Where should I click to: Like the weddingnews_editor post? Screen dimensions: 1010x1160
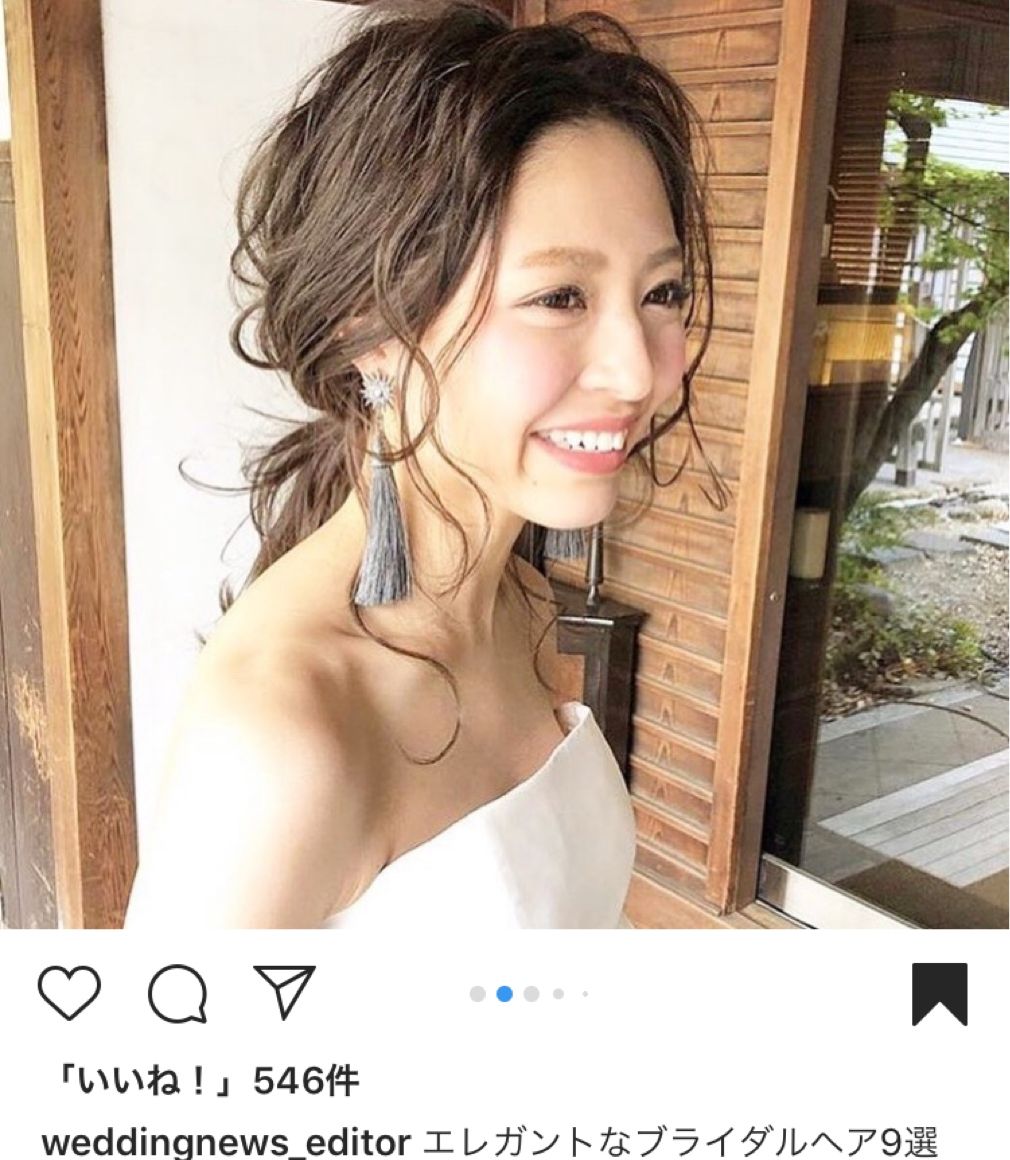click(69, 992)
